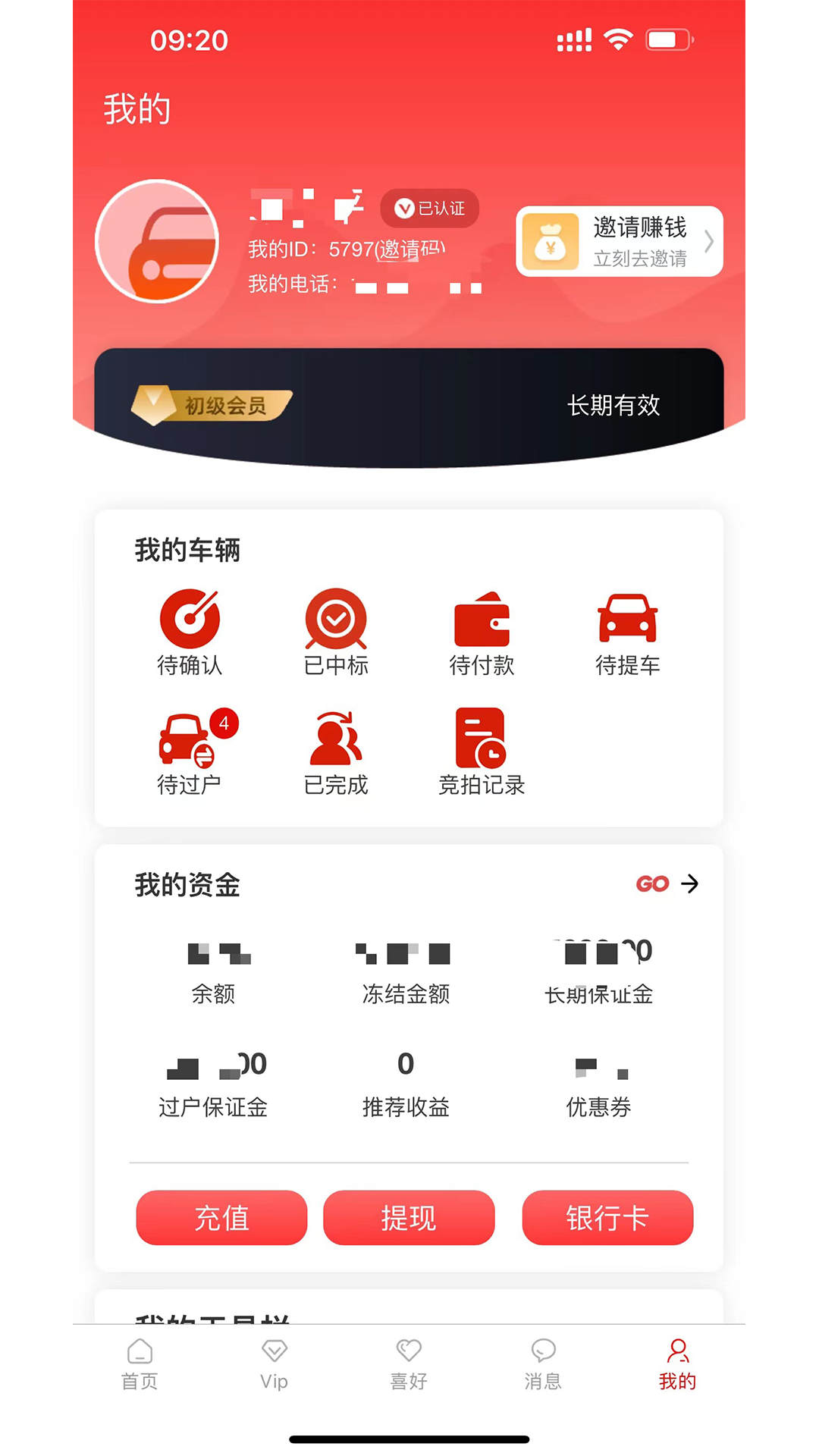Open 竞拍记录 bidding history

click(482, 752)
